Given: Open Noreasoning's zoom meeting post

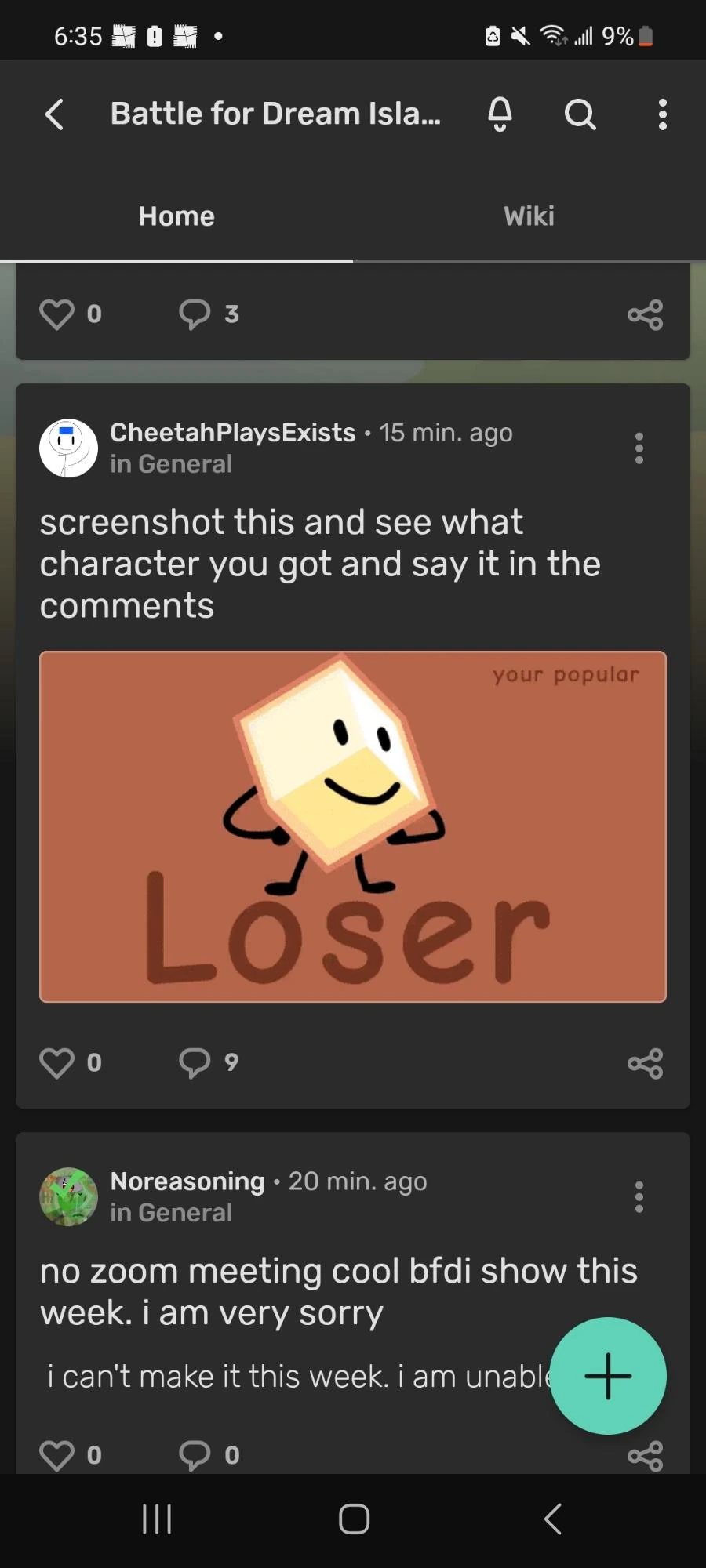Looking at the screenshot, I should [339, 1291].
